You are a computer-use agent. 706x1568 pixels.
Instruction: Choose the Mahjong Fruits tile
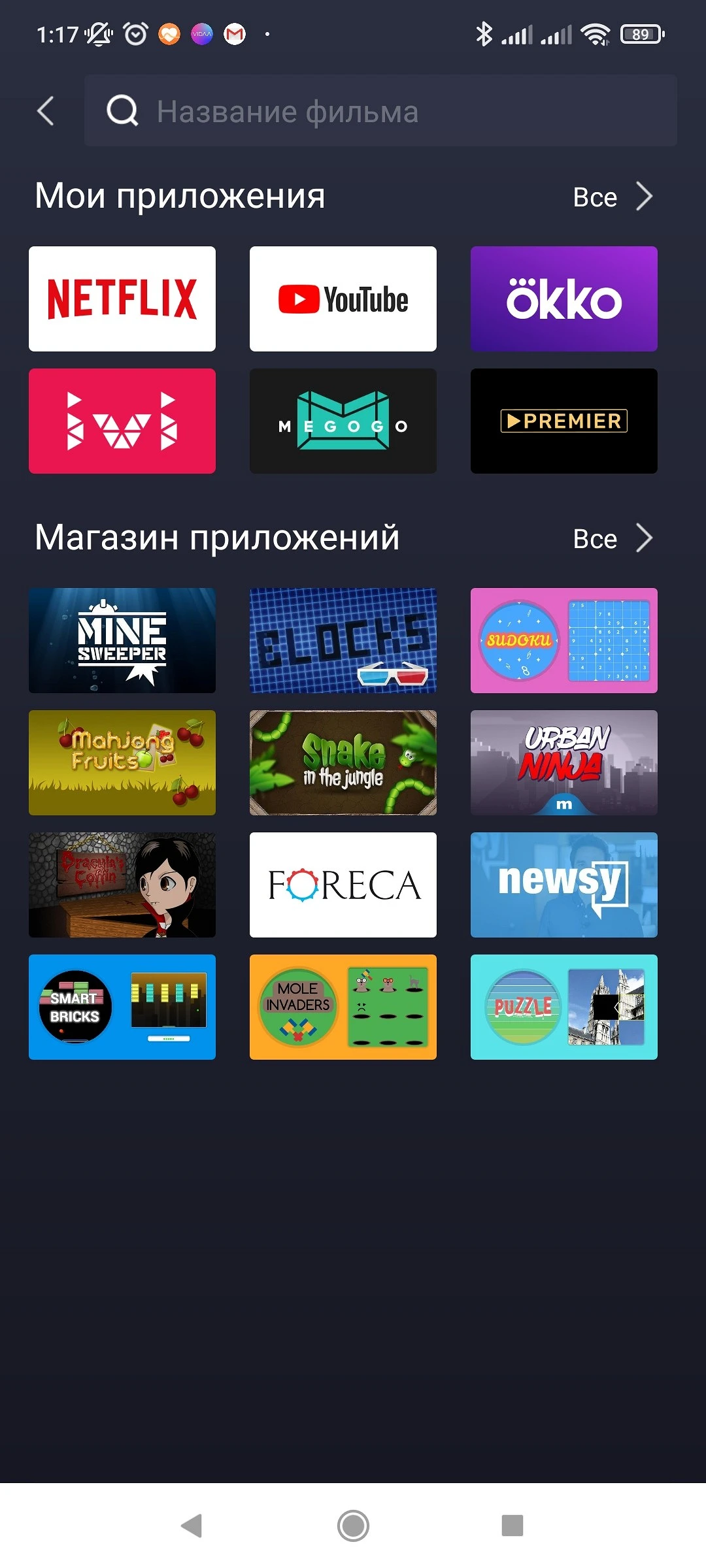tap(122, 762)
